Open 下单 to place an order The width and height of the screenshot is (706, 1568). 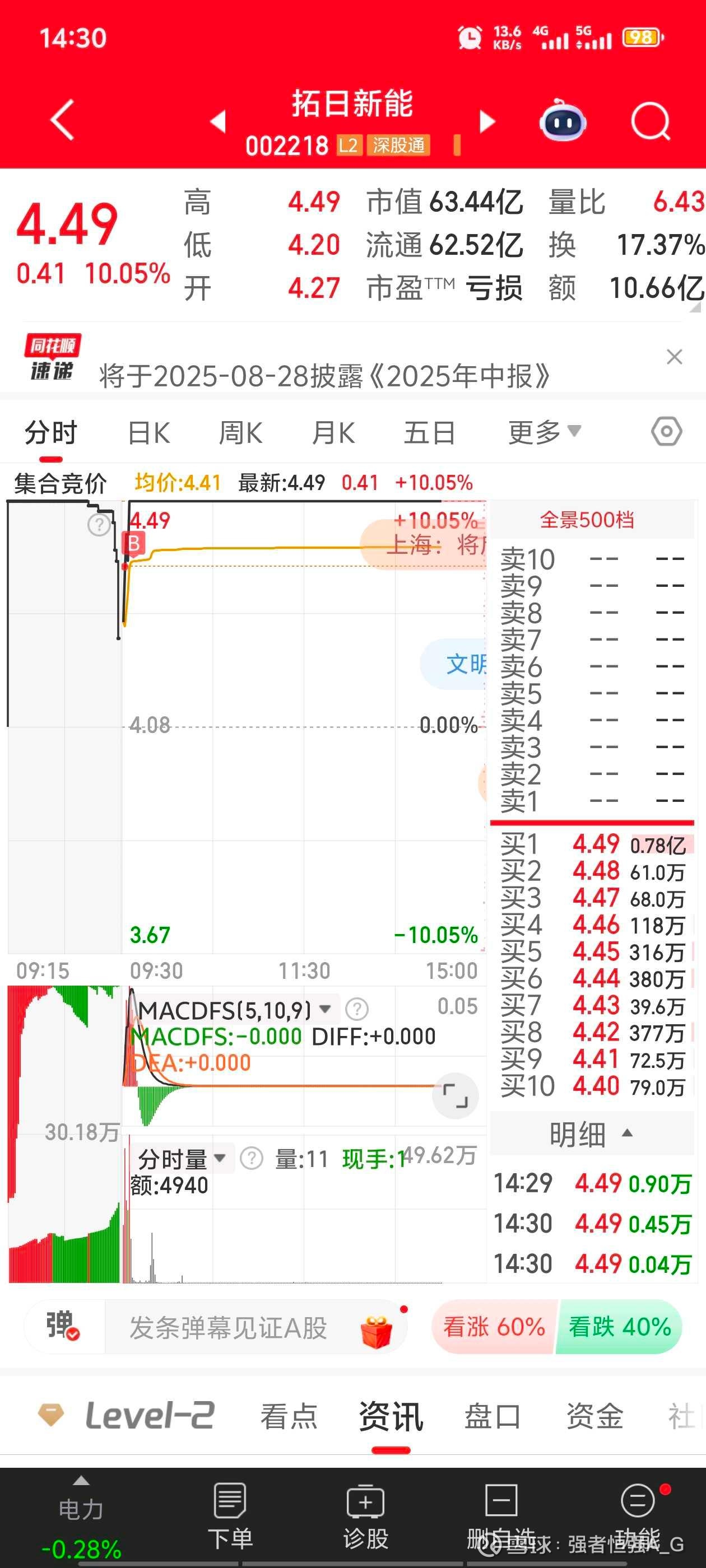coord(230,1516)
